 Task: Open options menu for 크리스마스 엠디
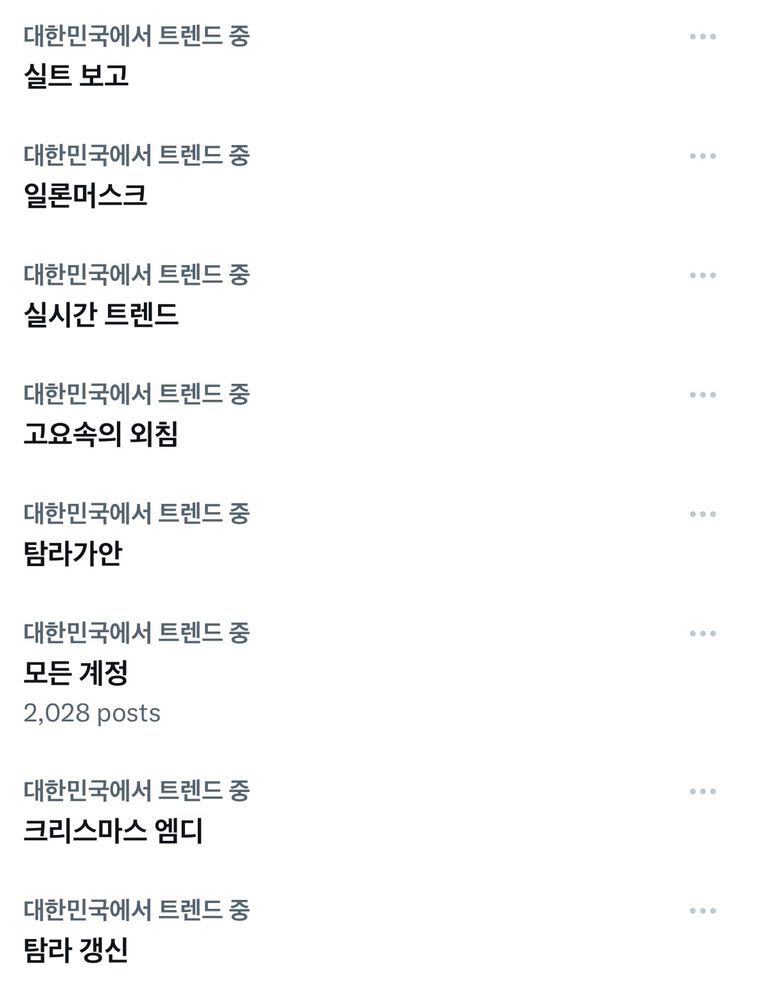click(703, 791)
